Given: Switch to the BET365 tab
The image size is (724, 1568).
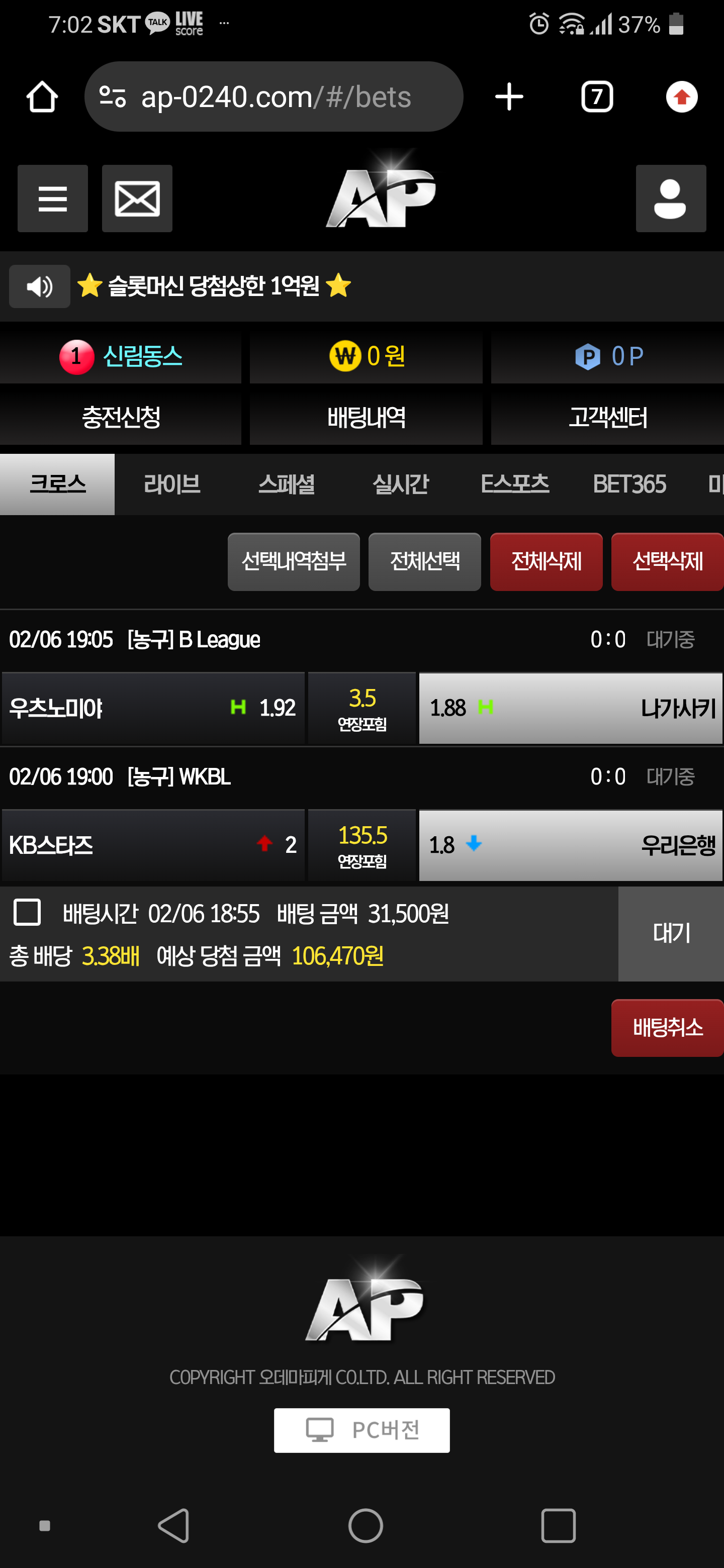Looking at the screenshot, I should point(629,484).
